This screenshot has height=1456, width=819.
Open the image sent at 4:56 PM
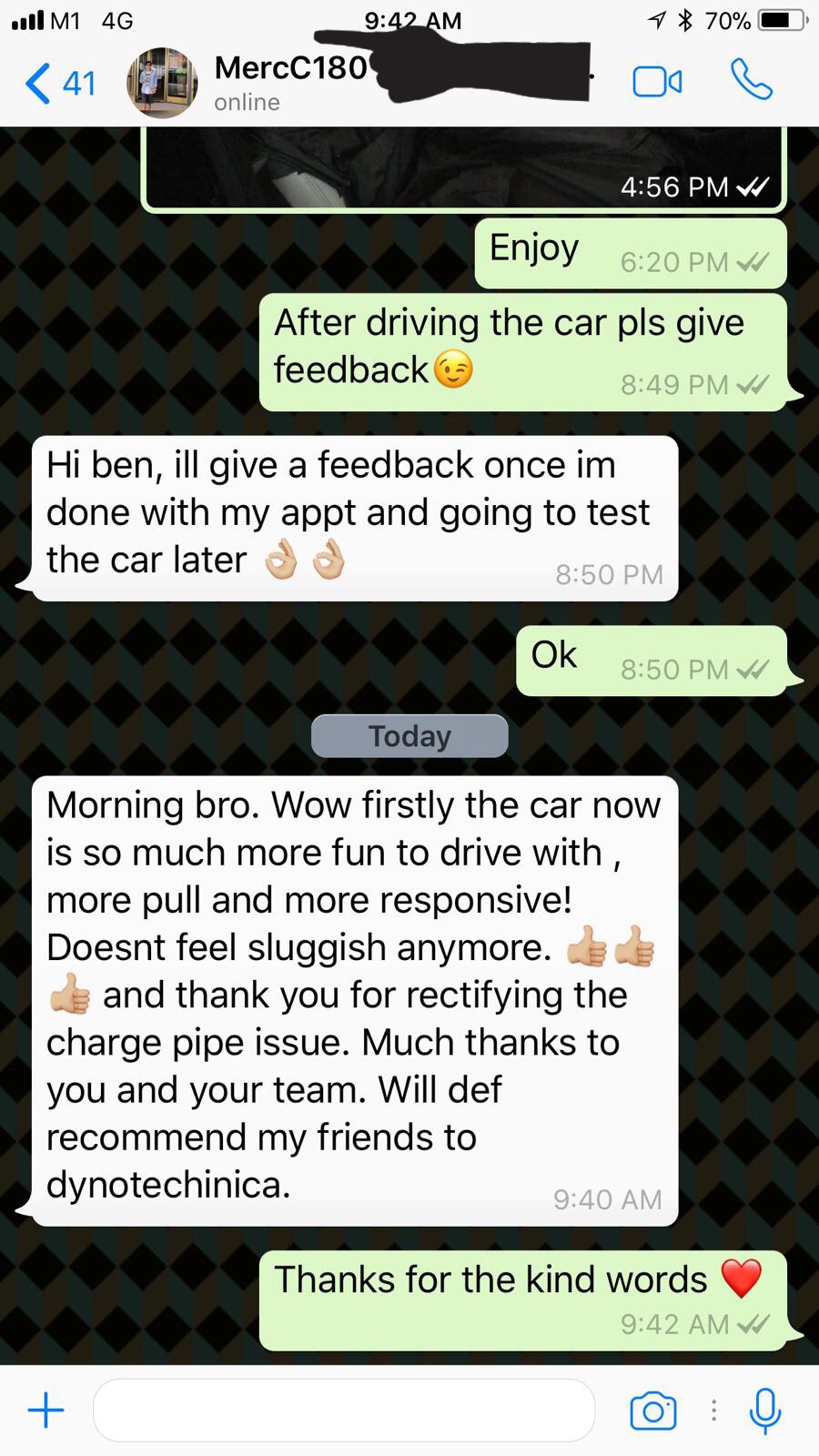(464, 169)
